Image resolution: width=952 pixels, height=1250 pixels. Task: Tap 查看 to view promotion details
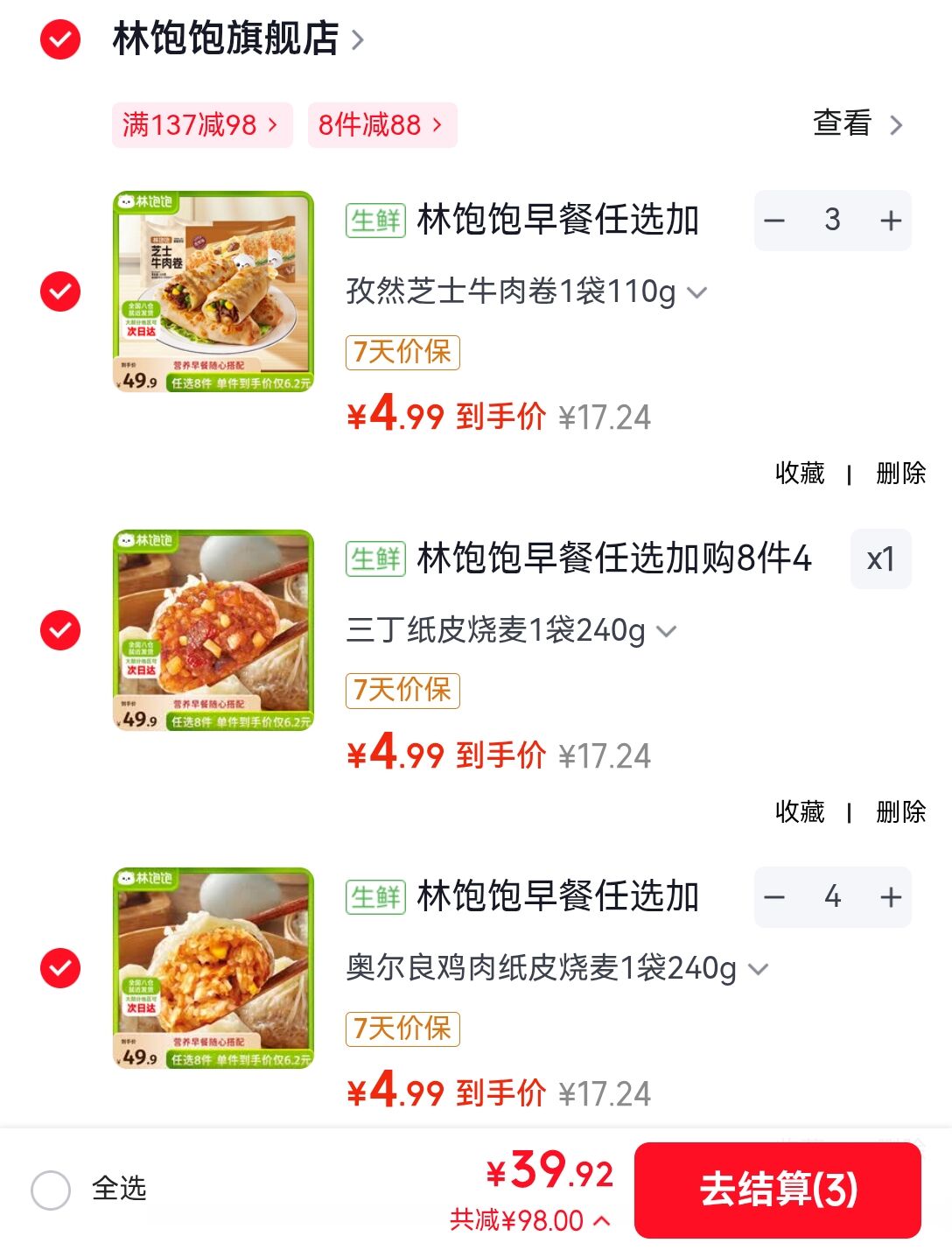coord(857,124)
